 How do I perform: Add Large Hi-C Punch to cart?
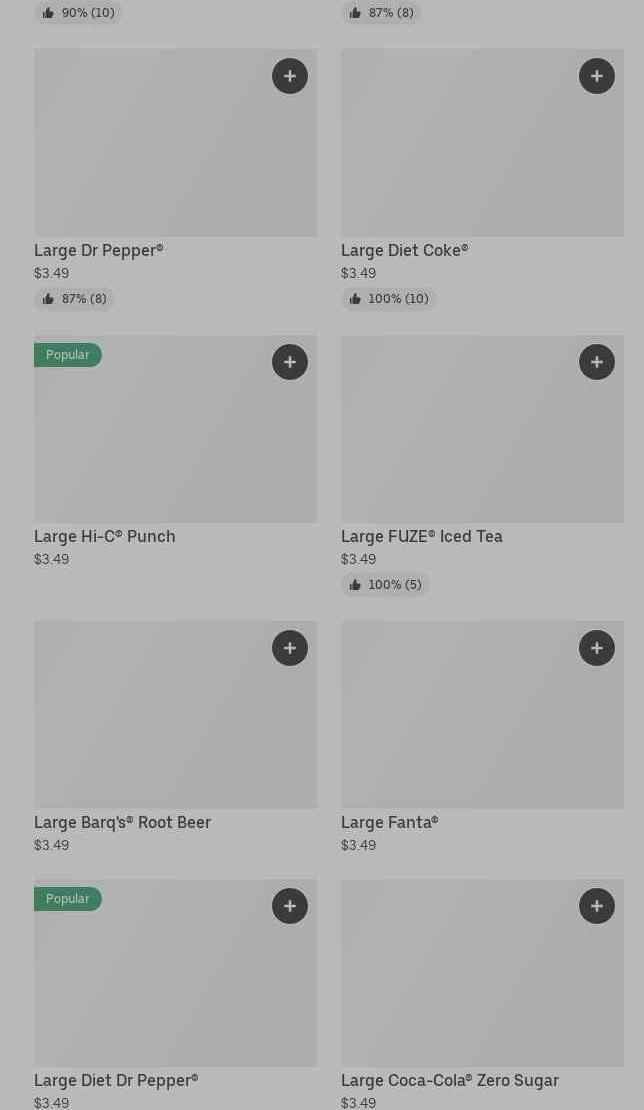click(289, 362)
